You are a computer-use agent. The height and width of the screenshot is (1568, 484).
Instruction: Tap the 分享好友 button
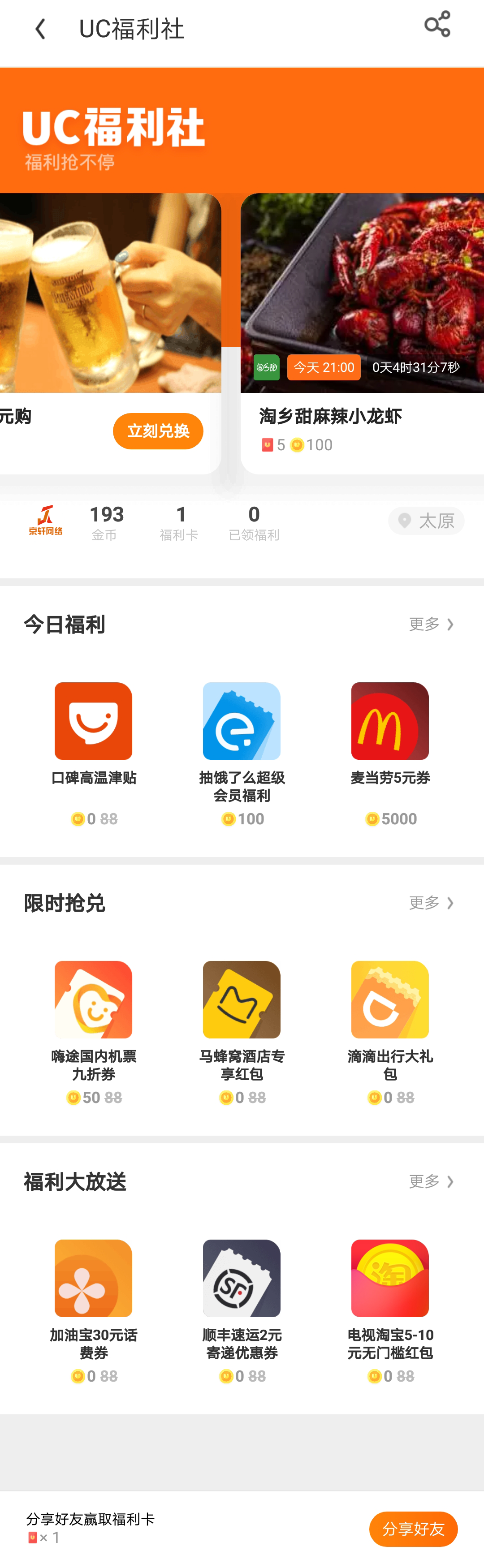tap(413, 1529)
